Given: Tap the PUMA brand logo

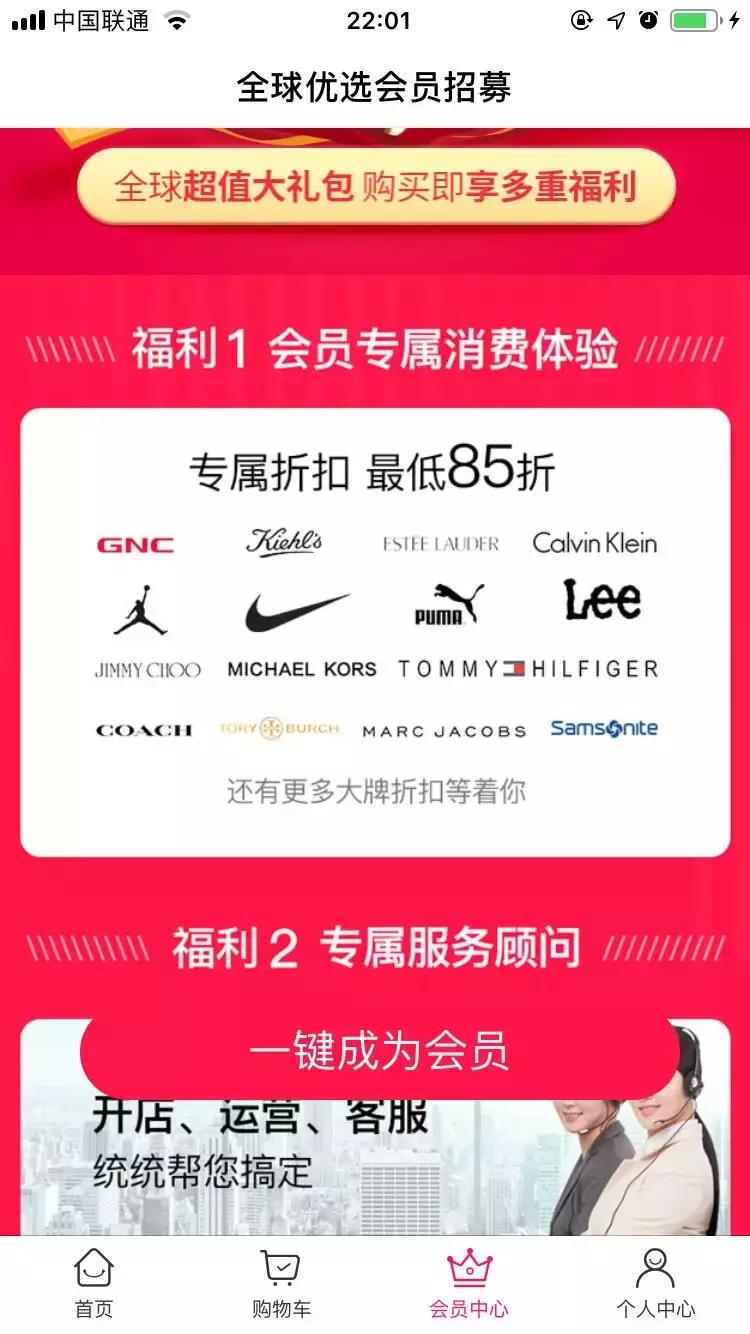Looking at the screenshot, I should pos(447,603).
